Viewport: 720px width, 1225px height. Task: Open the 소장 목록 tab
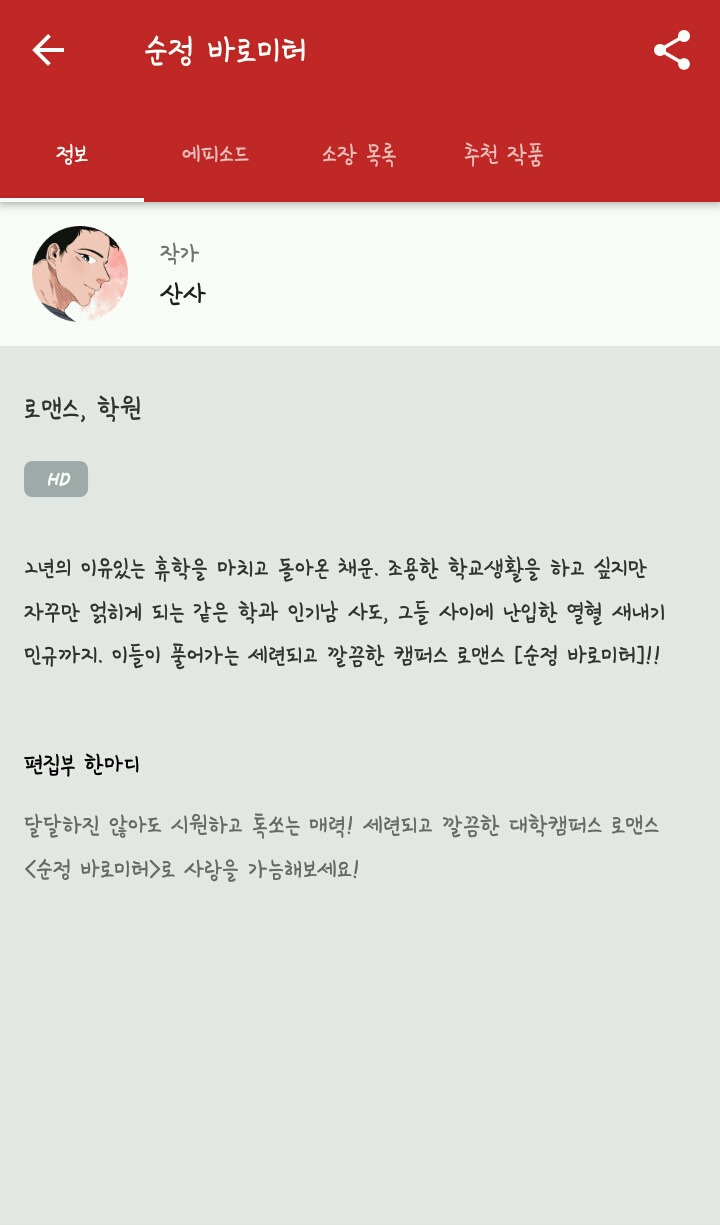point(359,155)
